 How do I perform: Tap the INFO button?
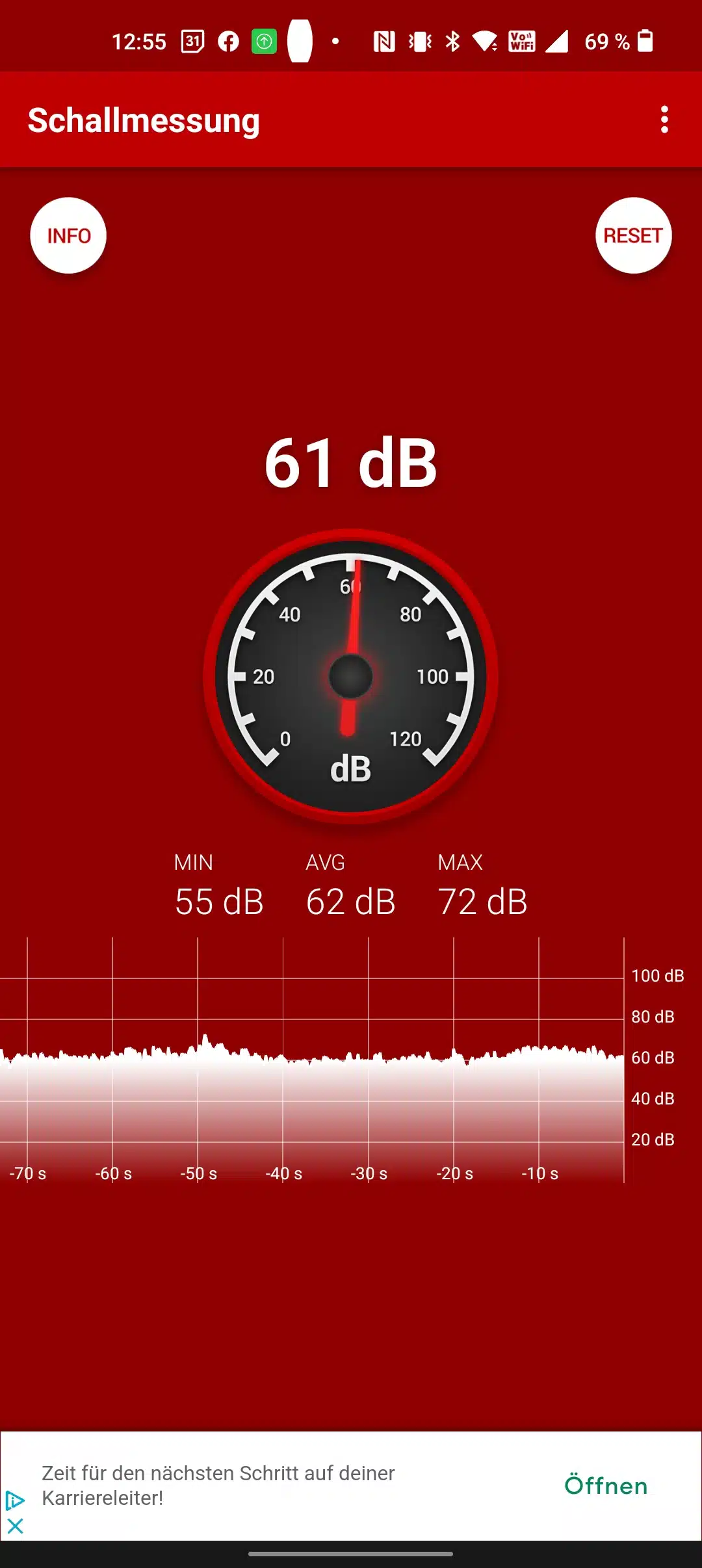(68, 235)
